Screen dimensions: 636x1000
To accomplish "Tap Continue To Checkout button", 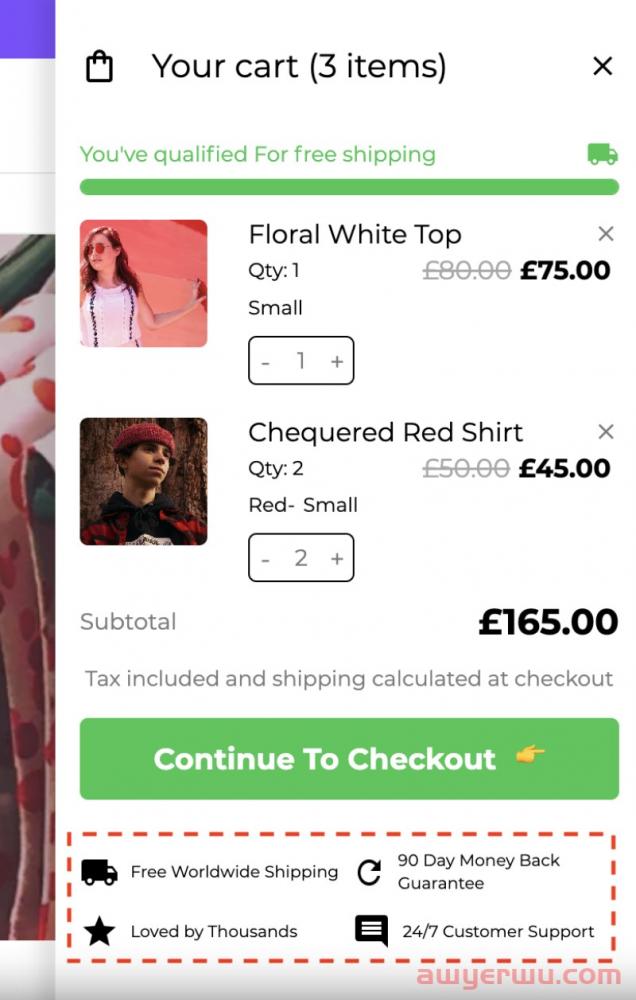I will click(x=348, y=759).
